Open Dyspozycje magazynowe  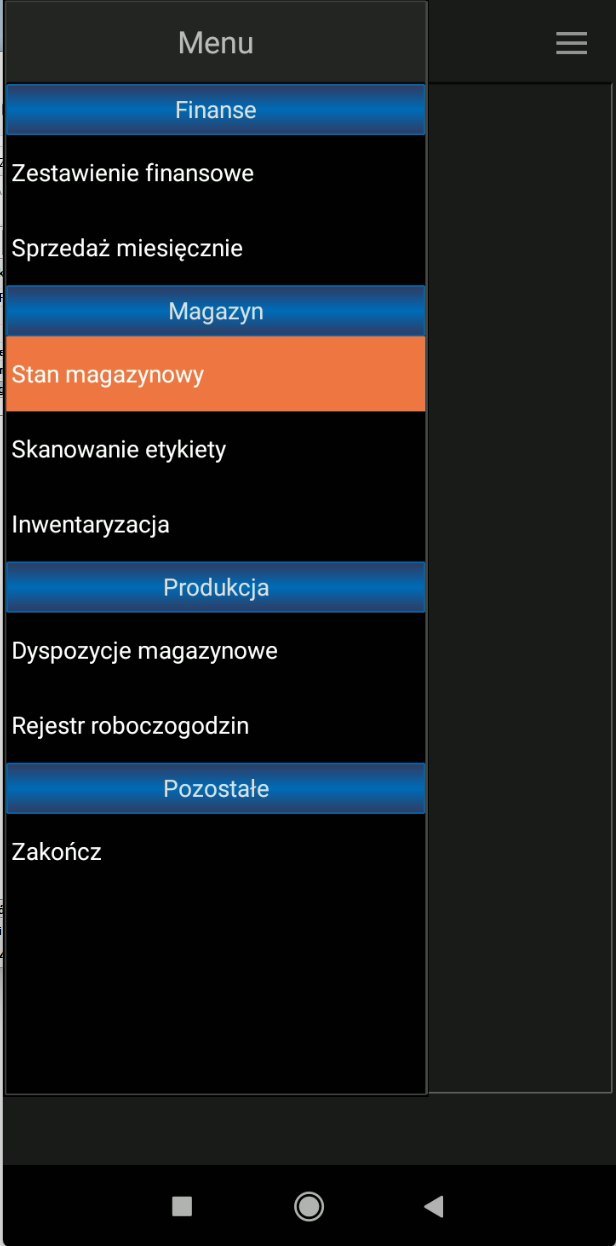(x=145, y=651)
